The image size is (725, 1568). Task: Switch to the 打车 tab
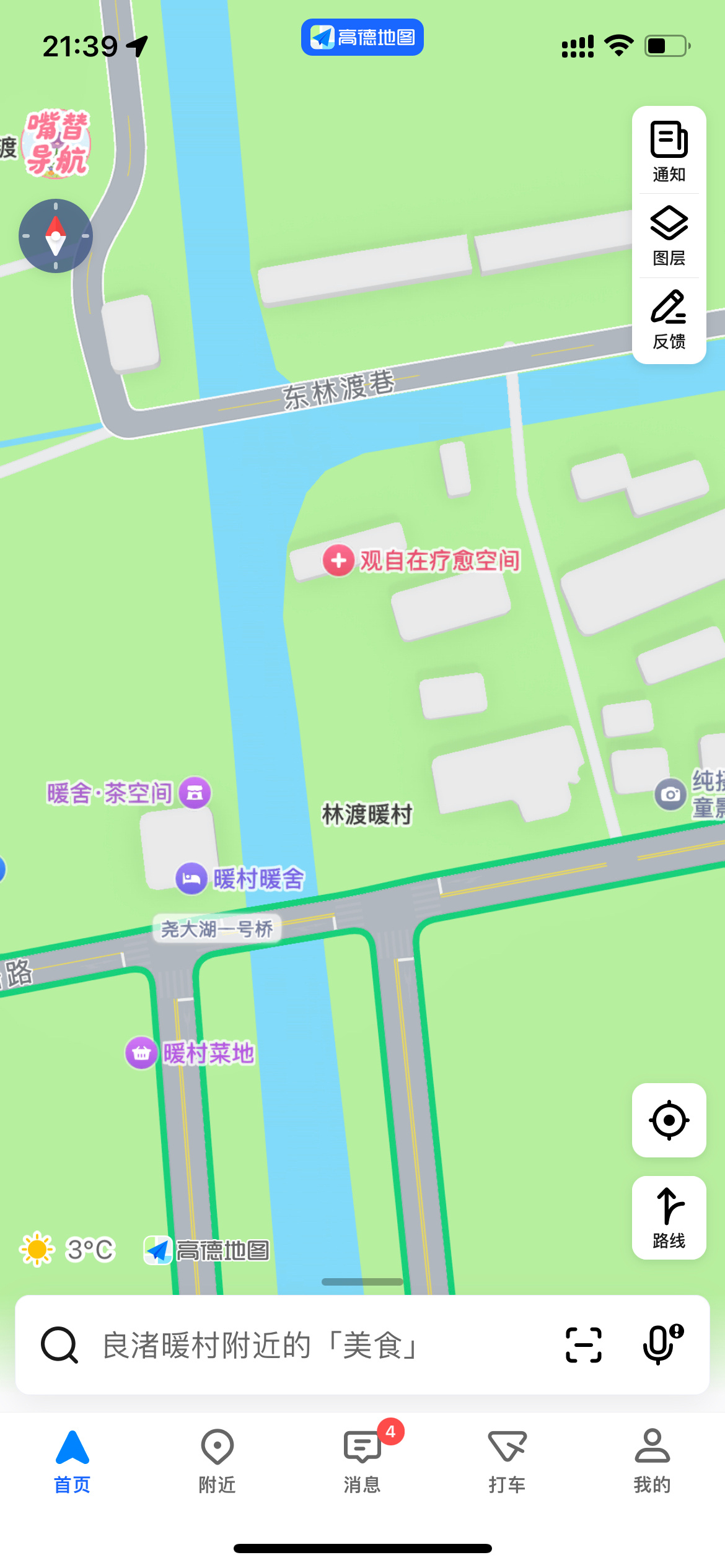click(x=507, y=1460)
